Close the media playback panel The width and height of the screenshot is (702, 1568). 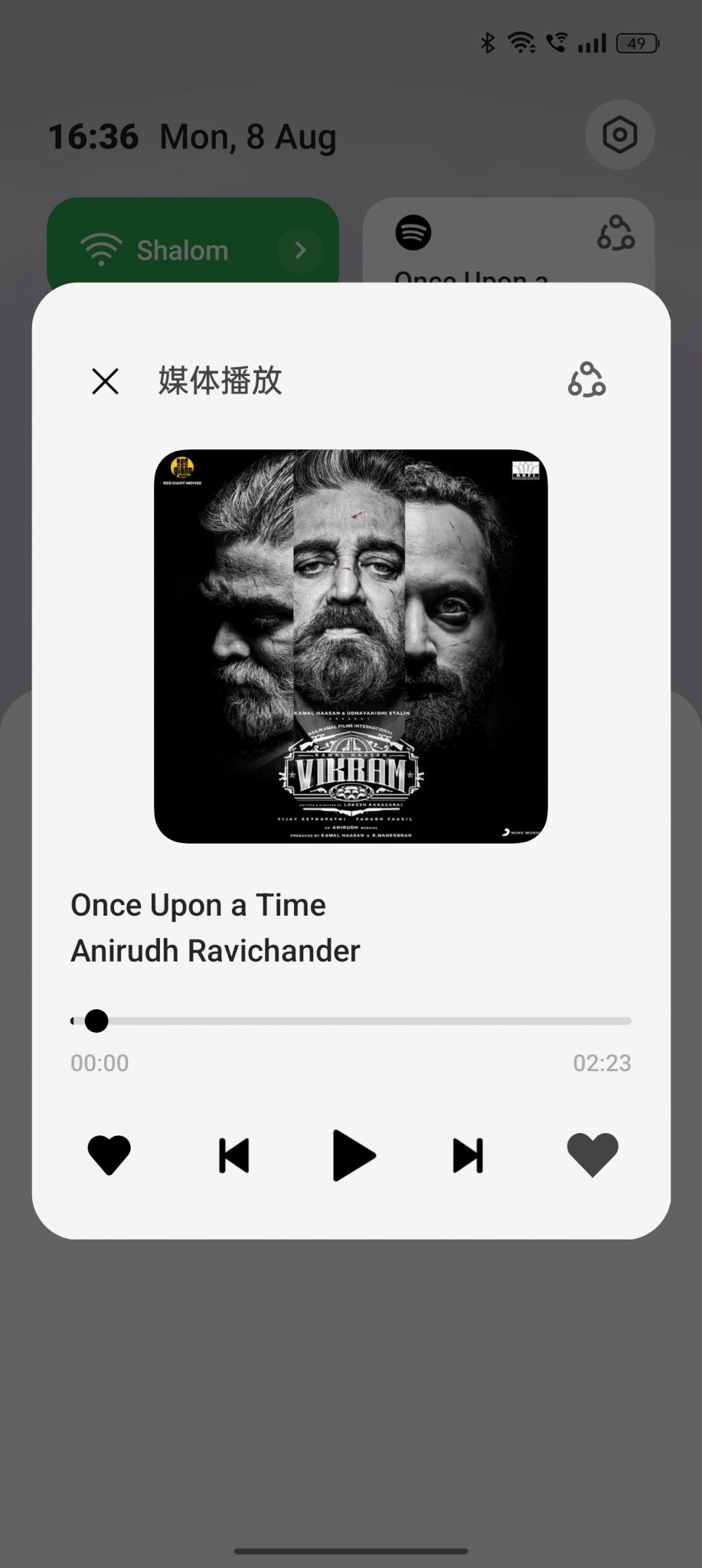click(x=105, y=381)
